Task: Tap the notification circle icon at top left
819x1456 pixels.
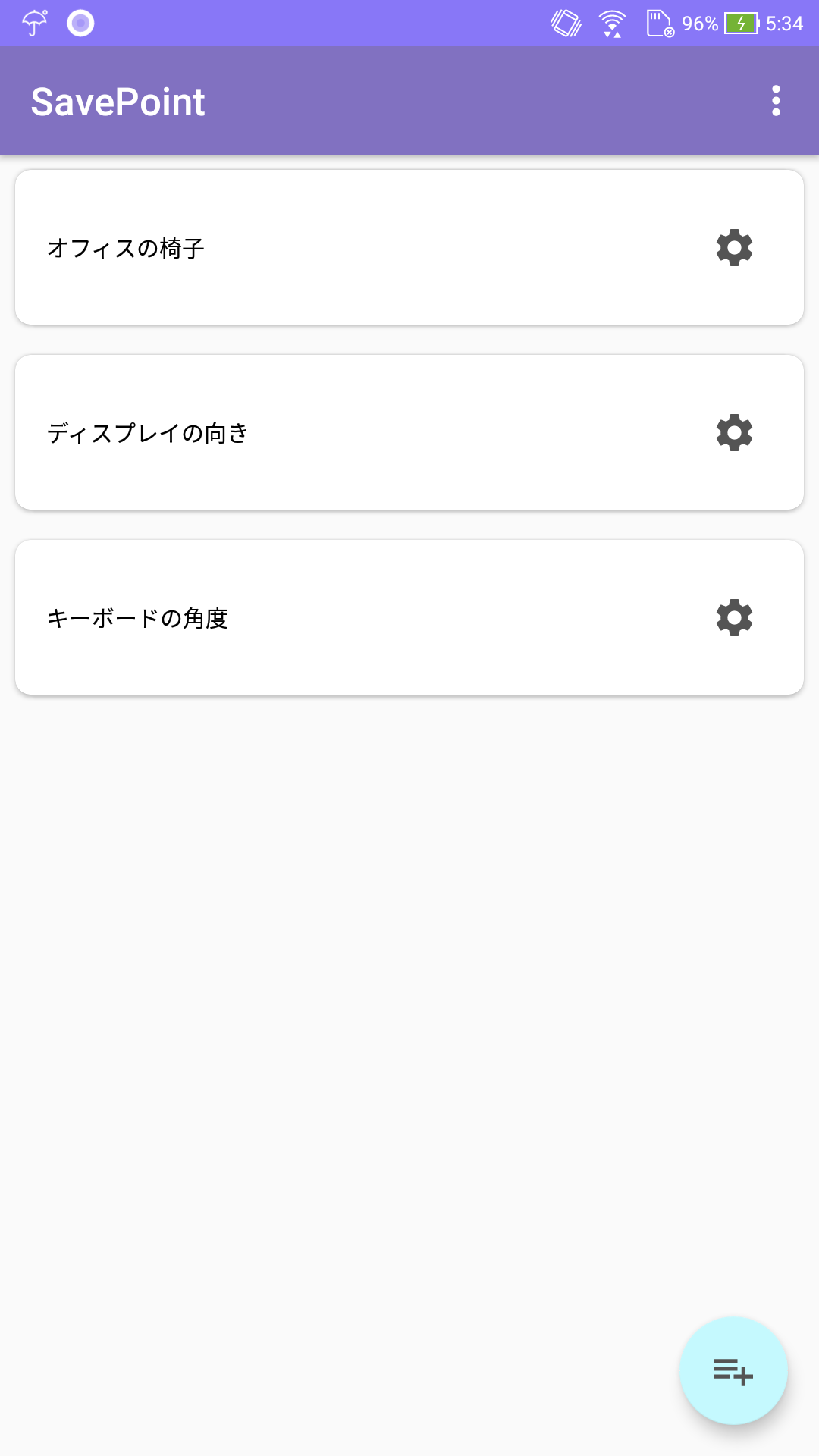Action: 78,23
